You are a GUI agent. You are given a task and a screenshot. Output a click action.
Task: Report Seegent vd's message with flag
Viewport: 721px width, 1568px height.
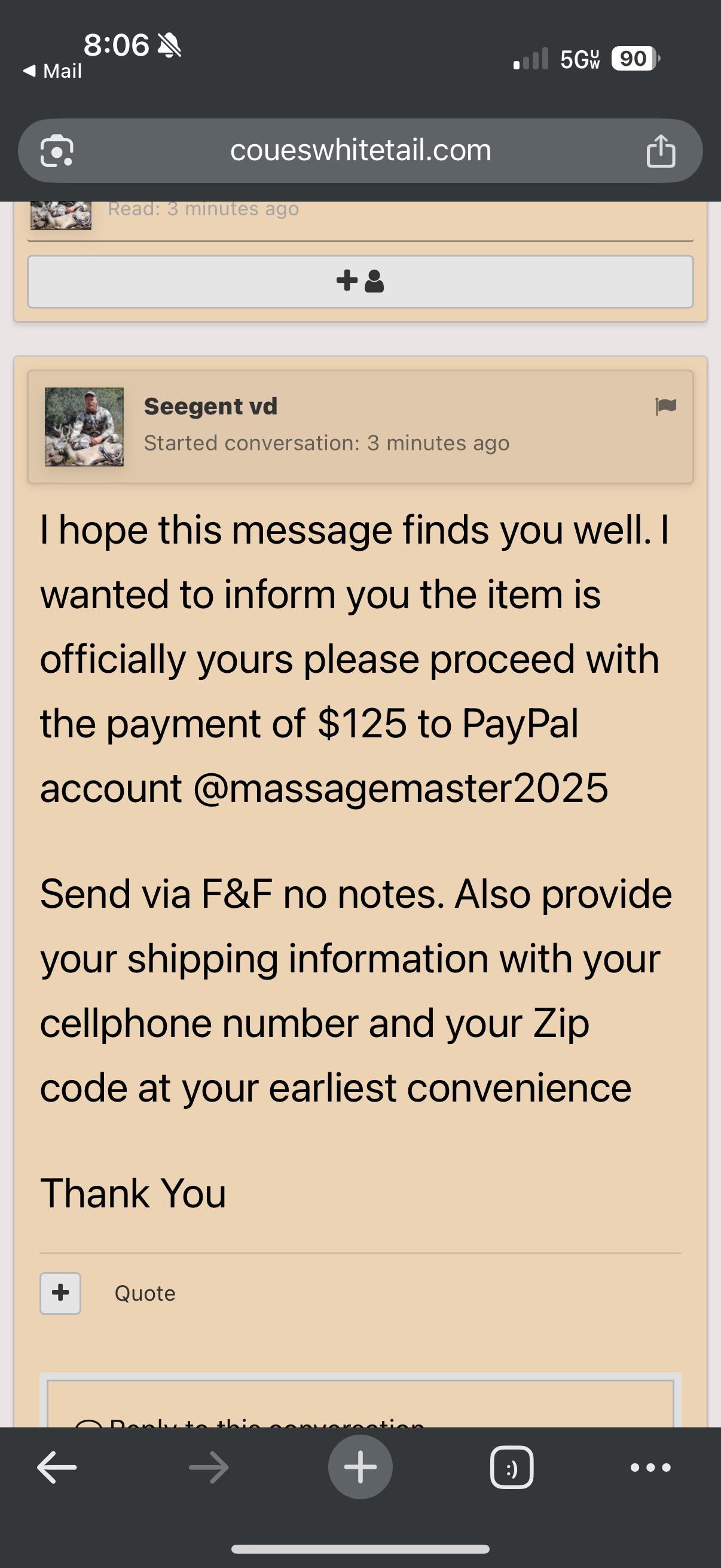(x=665, y=406)
